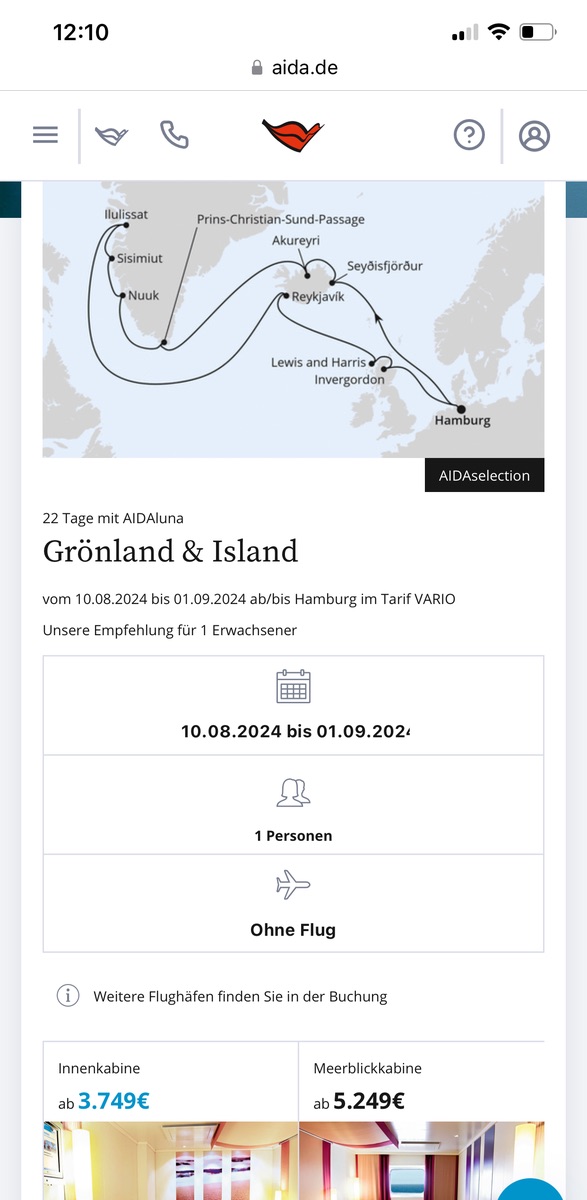Change the Ohne Flug flight option

pyautogui.click(x=294, y=903)
